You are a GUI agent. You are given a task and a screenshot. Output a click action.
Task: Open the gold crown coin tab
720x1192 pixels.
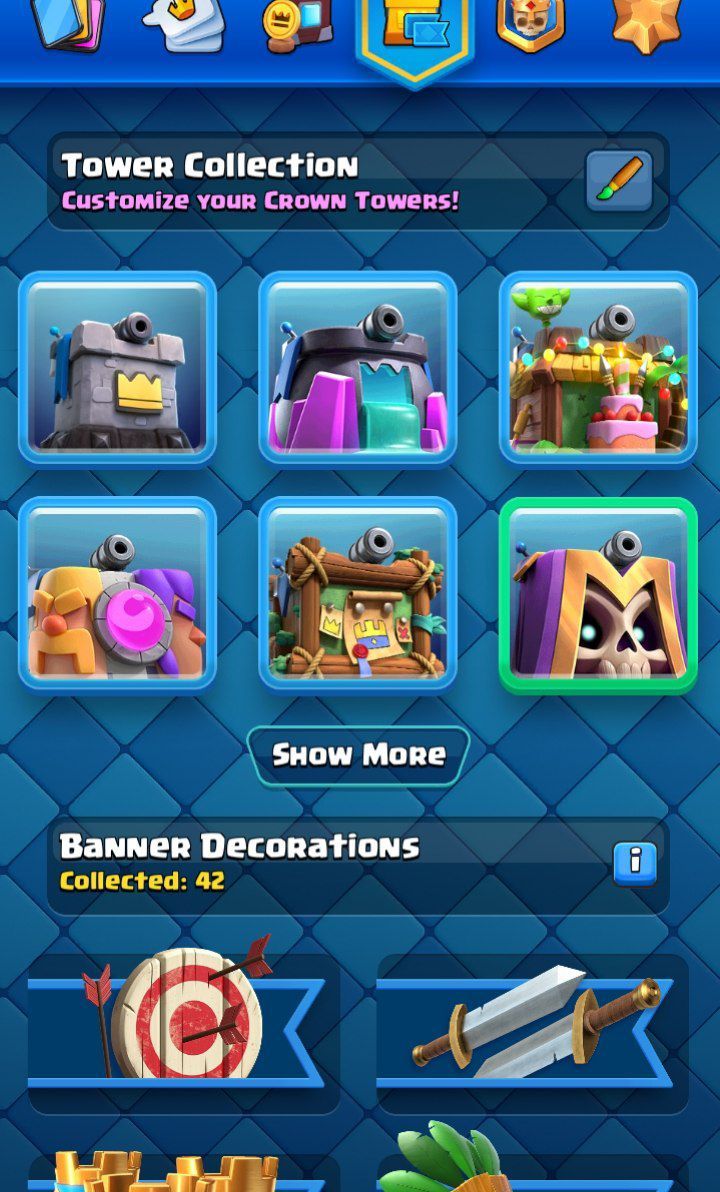(x=297, y=24)
